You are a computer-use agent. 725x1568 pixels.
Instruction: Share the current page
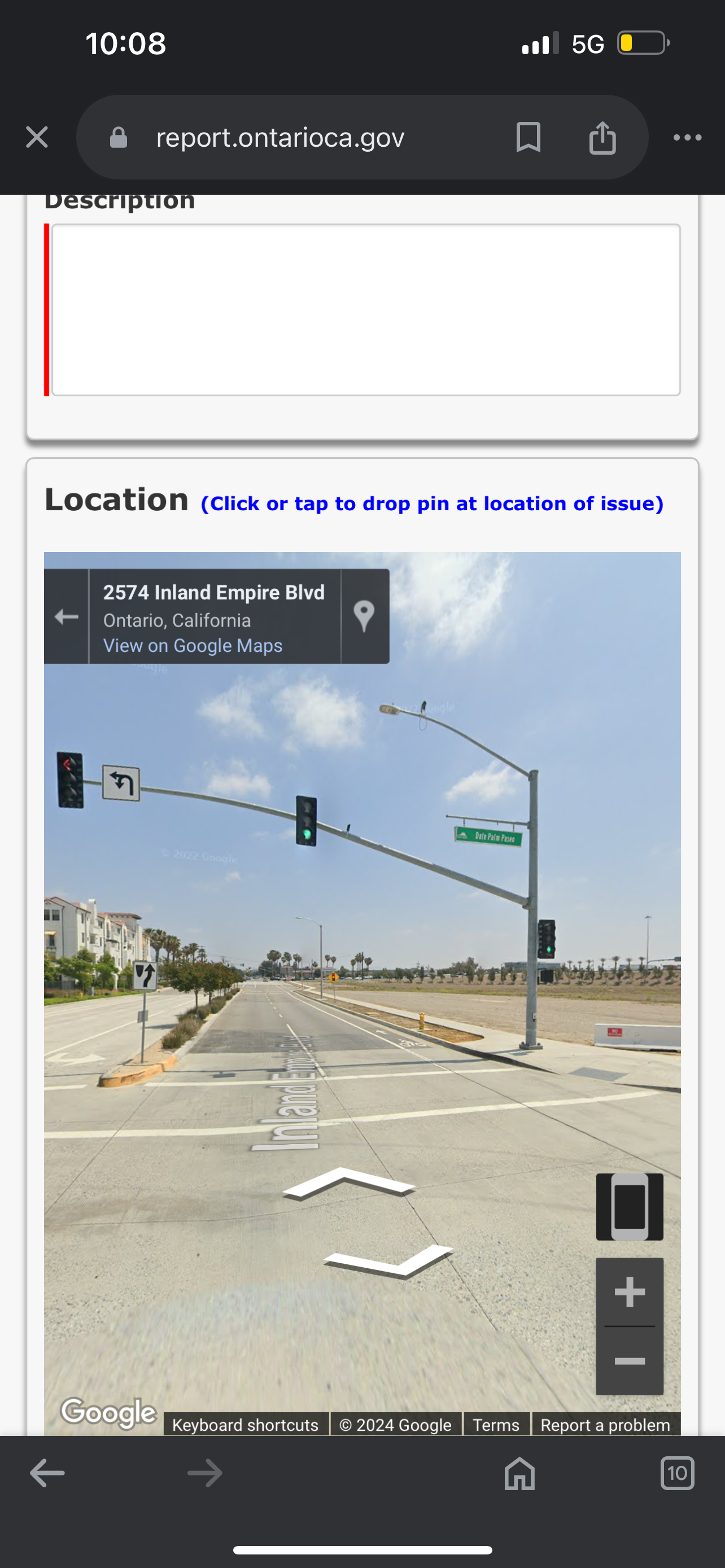602,137
